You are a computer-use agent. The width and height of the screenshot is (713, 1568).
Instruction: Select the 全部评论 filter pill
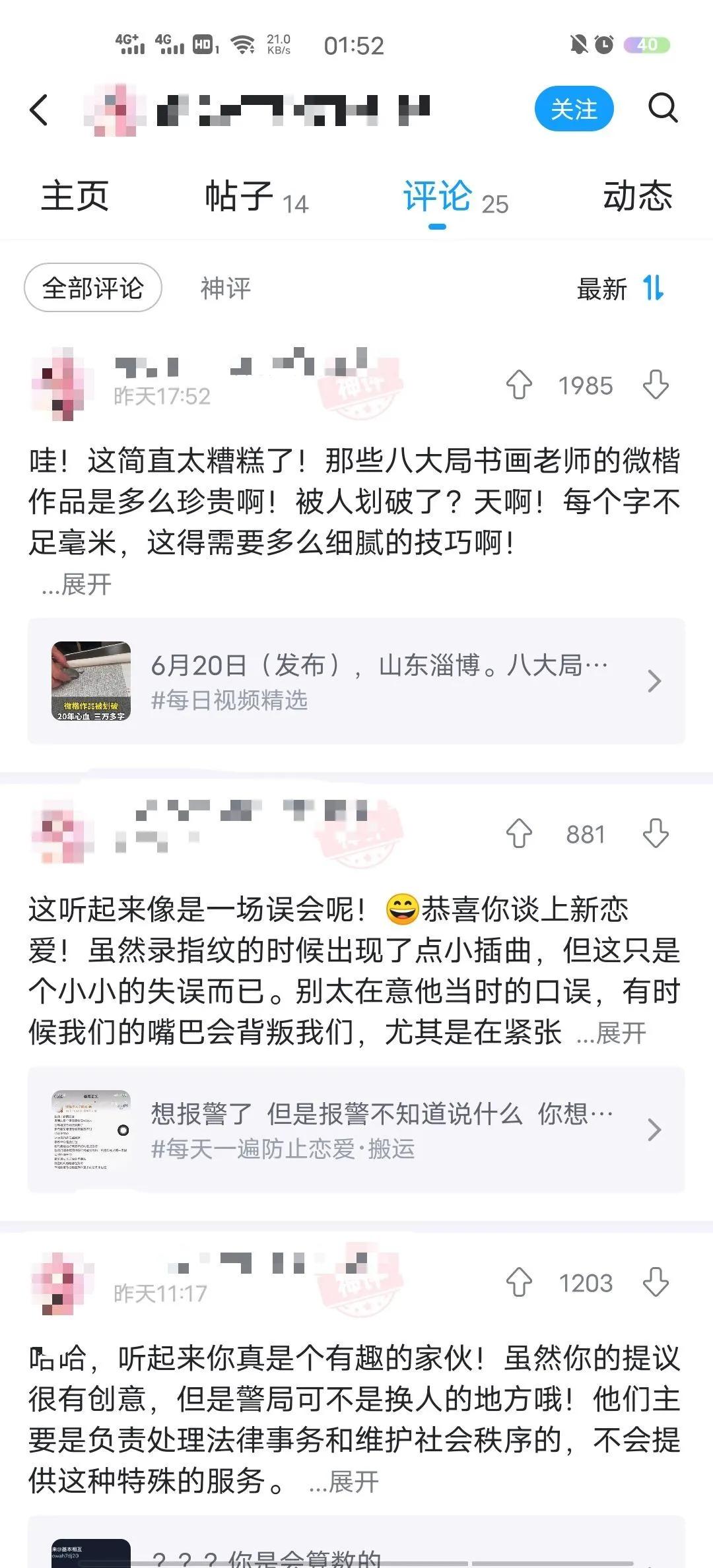pyautogui.click(x=92, y=288)
